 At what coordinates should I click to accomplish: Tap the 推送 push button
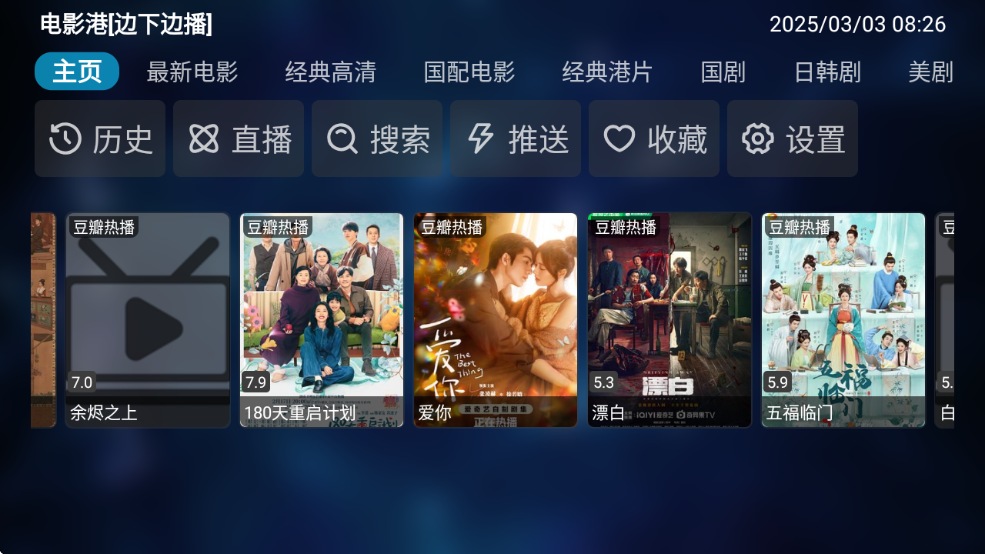click(x=515, y=139)
